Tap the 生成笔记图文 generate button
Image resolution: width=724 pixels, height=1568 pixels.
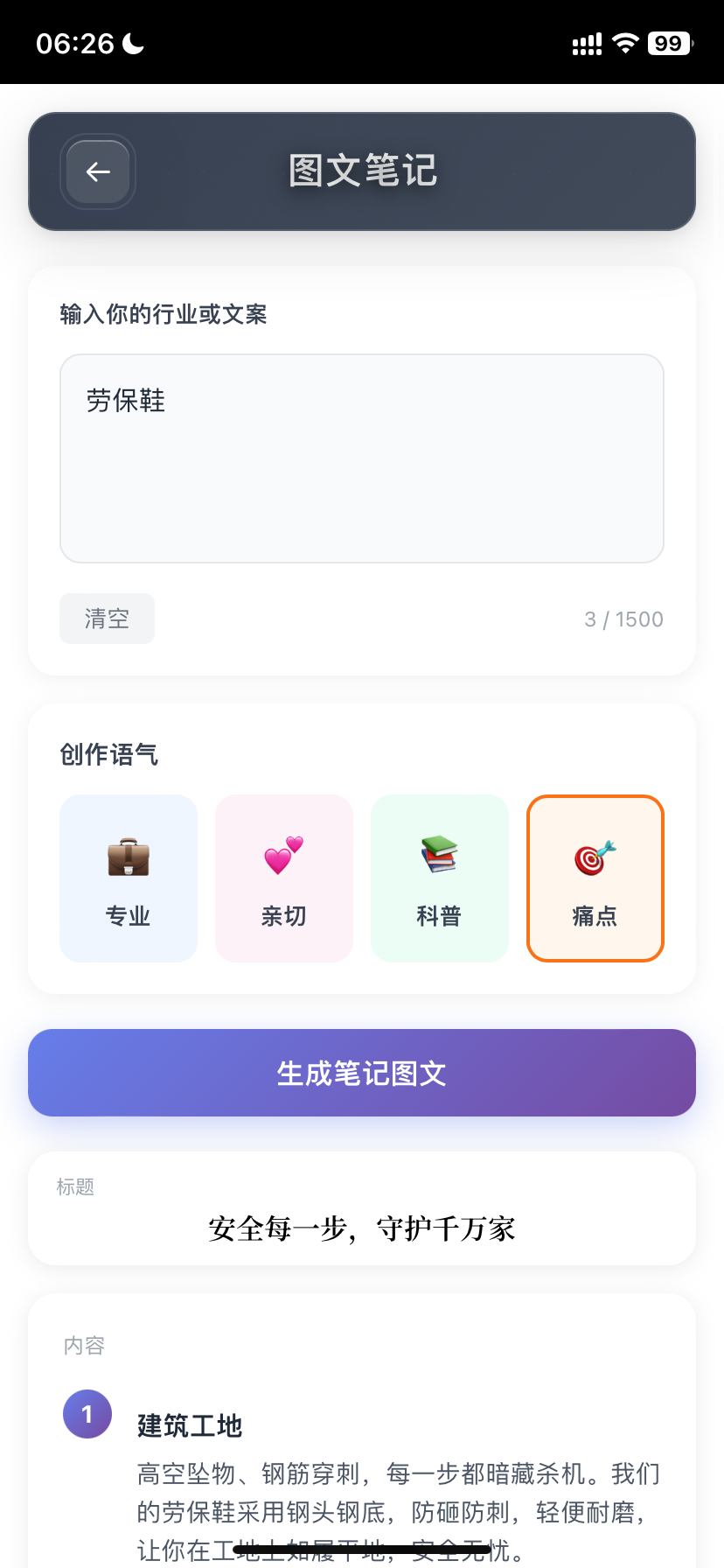coord(361,1072)
